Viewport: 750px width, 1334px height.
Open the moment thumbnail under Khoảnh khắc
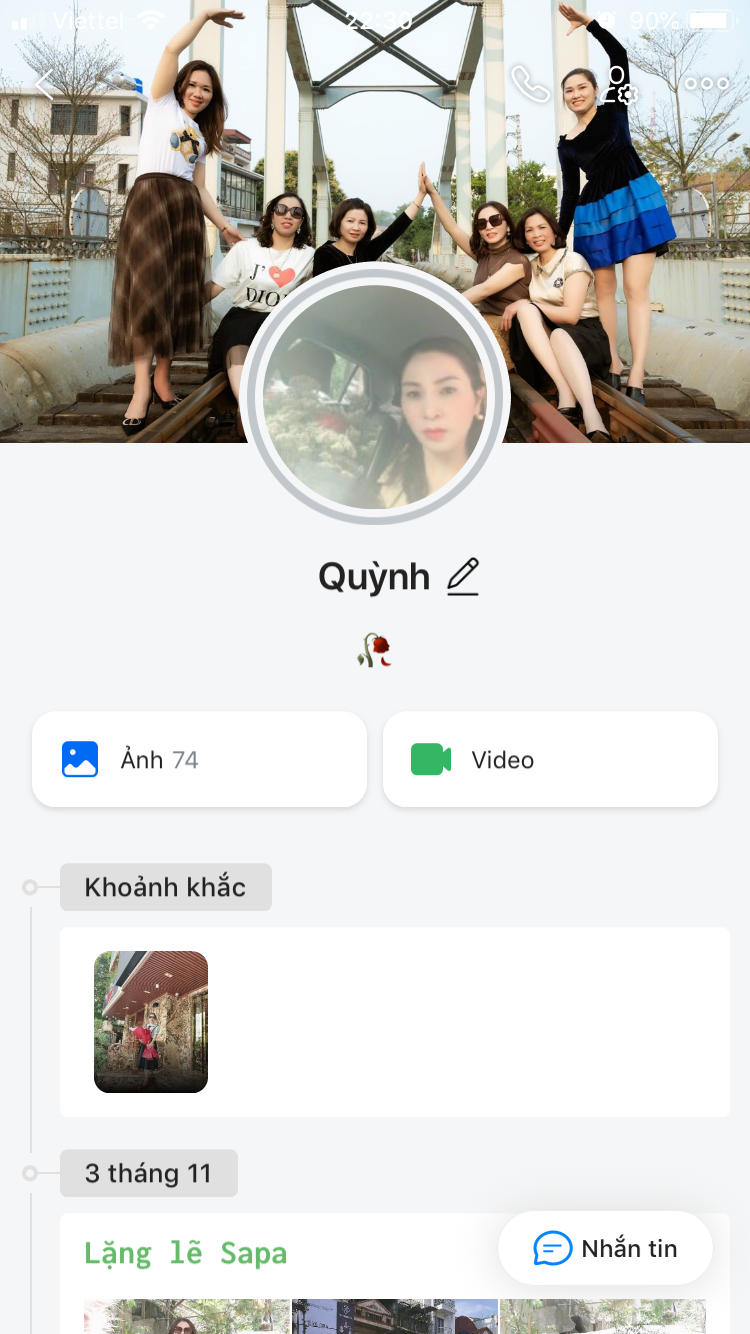pos(151,1021)
